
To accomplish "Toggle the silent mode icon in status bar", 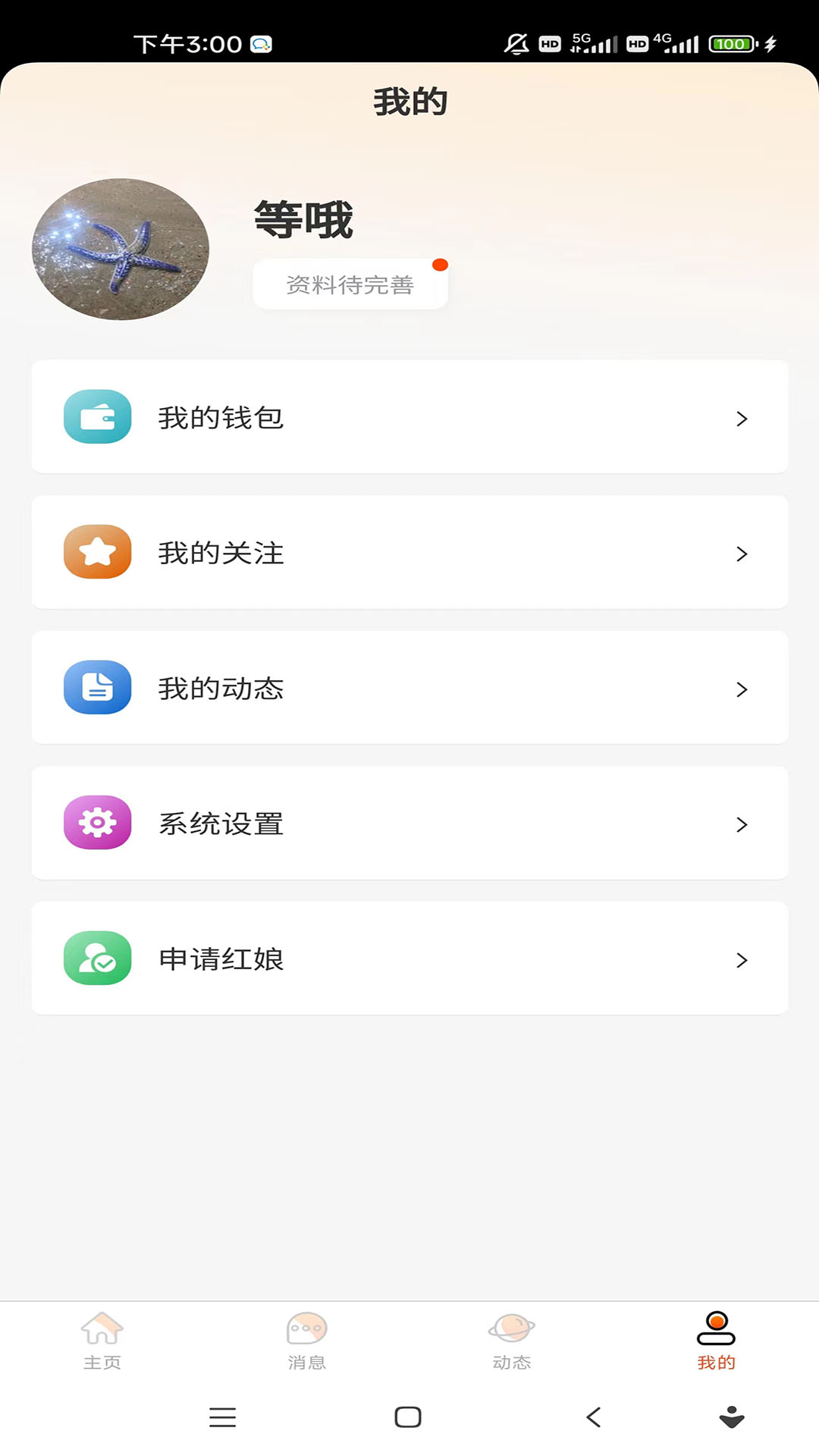I will (518, 43).
